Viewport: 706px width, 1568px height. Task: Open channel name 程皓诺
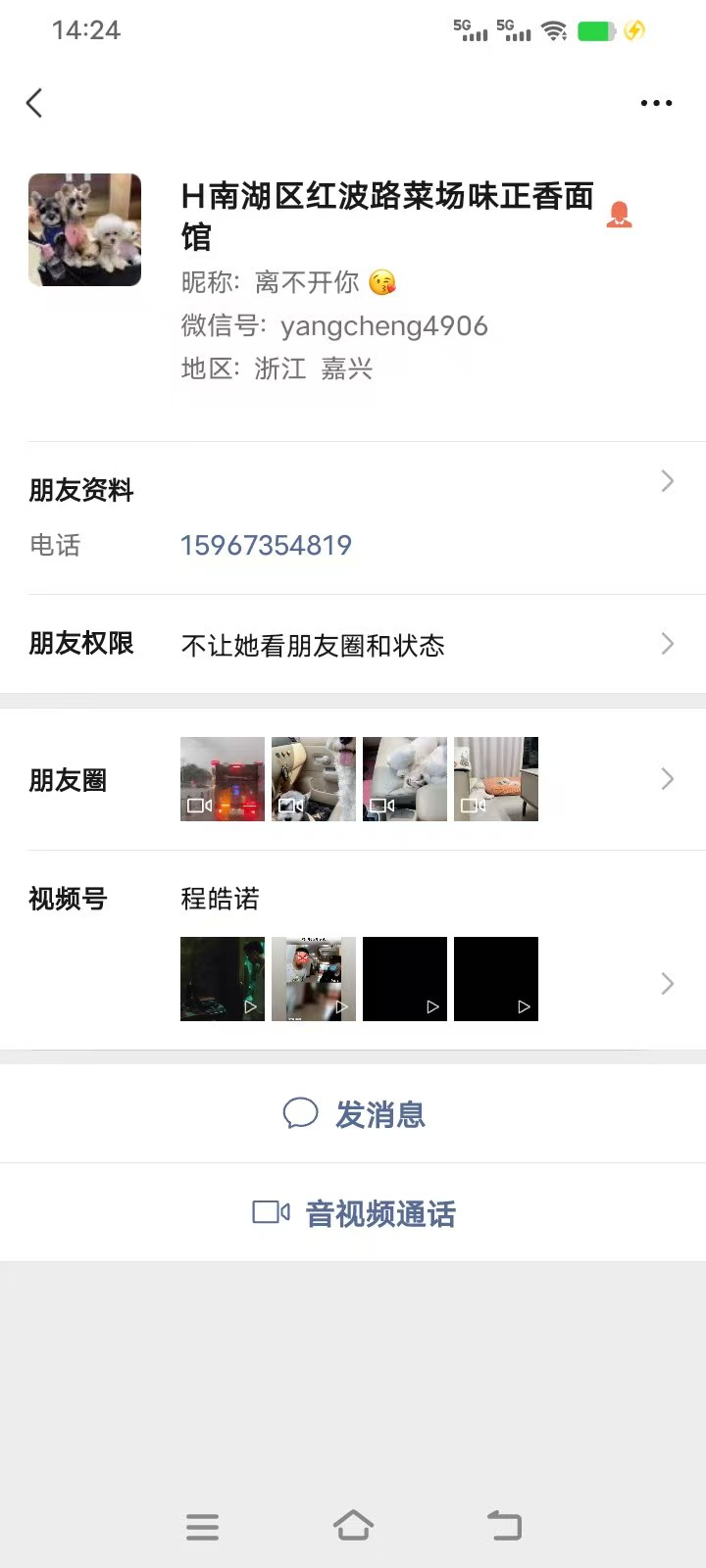[x=220, y=899]
